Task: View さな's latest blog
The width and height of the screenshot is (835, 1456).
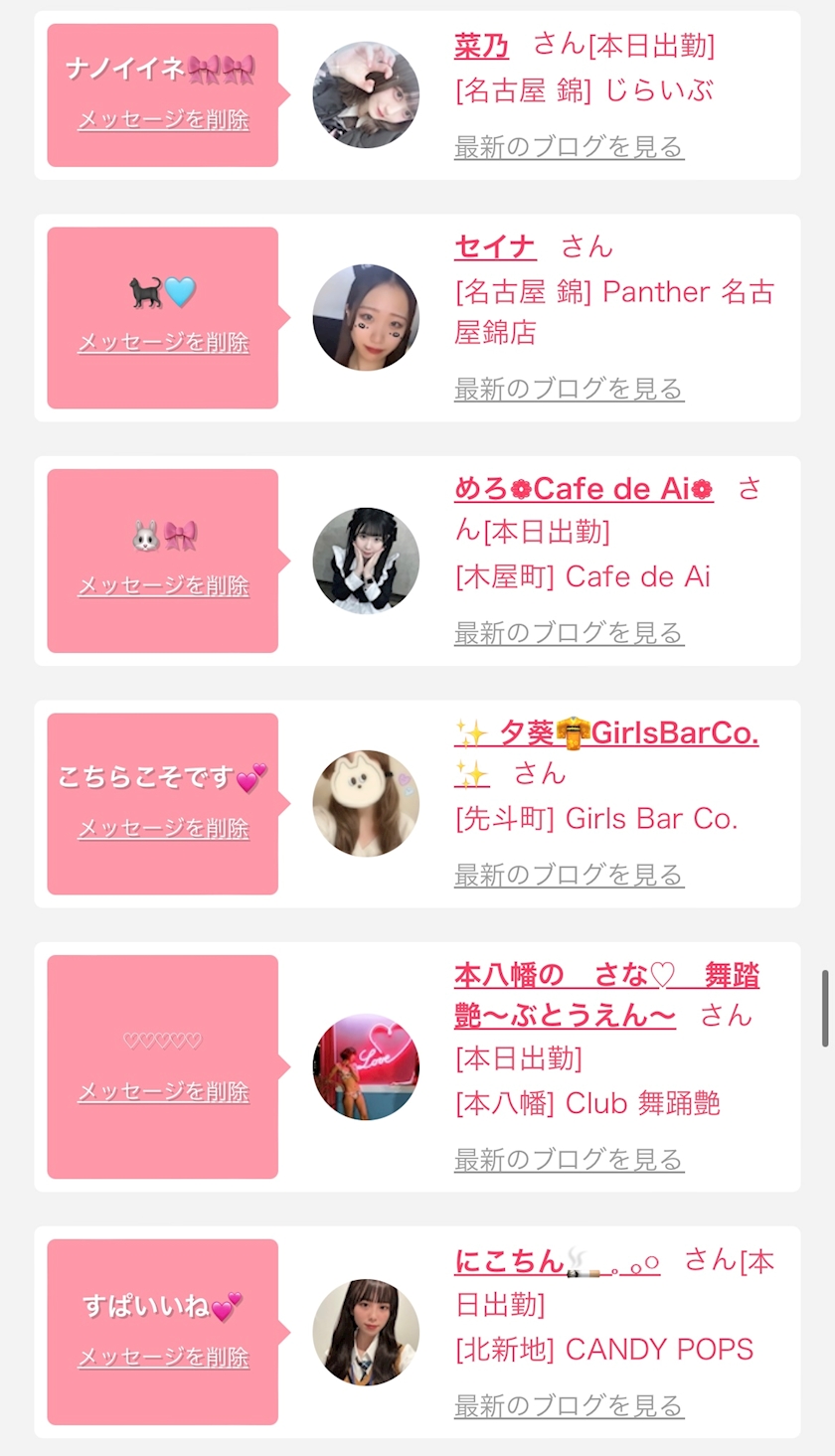Action: click(x=569, y=1159)
